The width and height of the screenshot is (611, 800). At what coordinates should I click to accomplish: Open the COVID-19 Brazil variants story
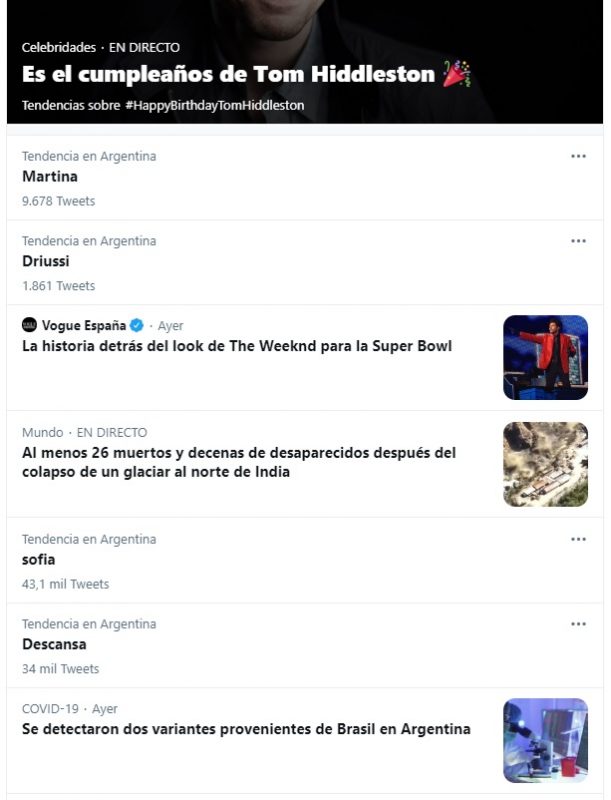(246, 730)
